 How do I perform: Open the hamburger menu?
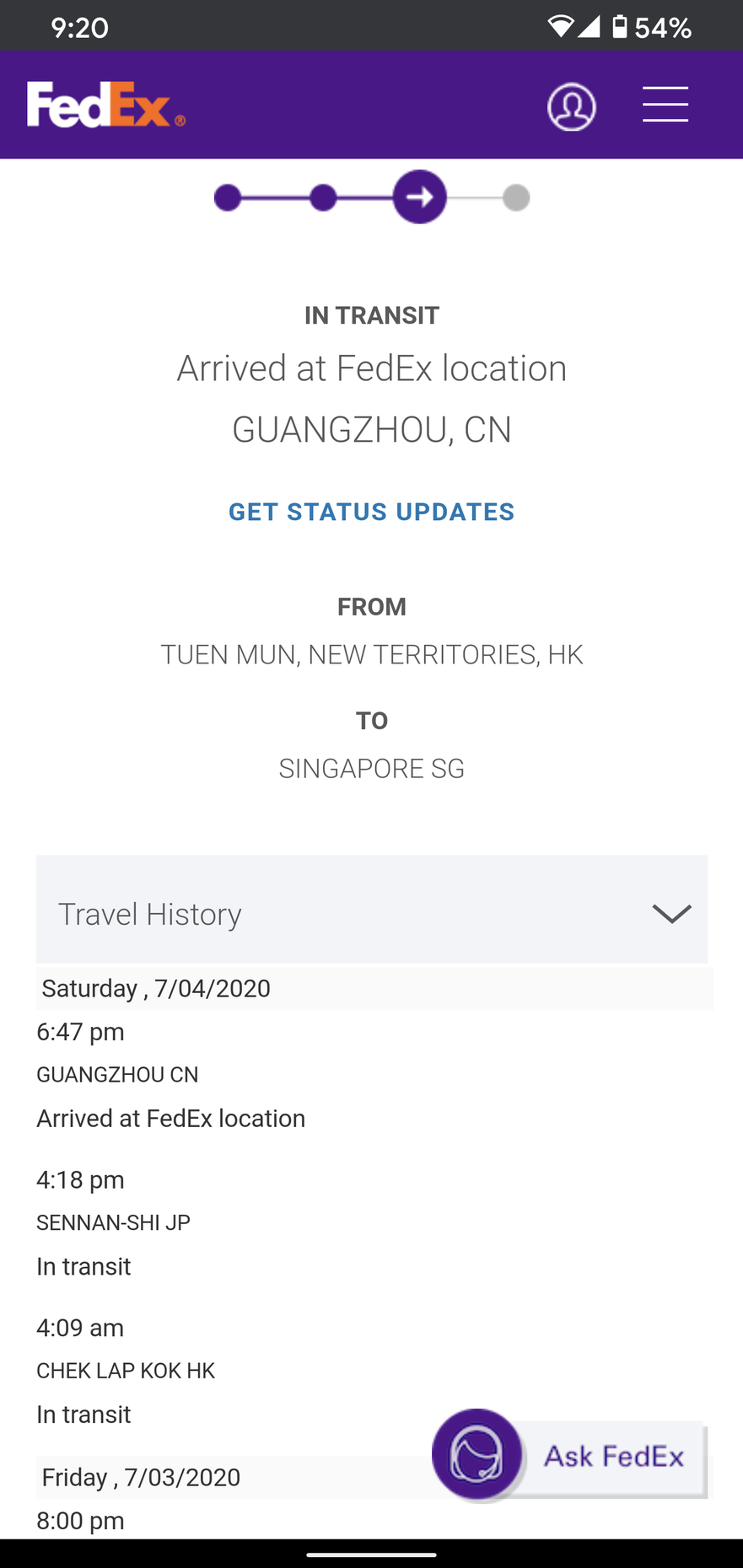click(665, 105)
